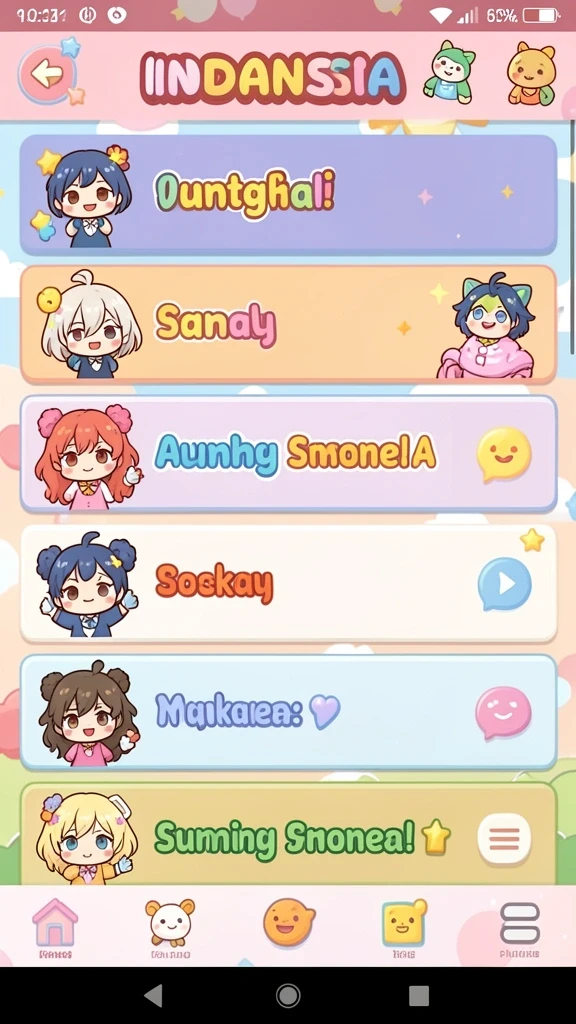This screenshot has width=576, height=1024.
Task: Open the green cat character icon
Action: 449,72
